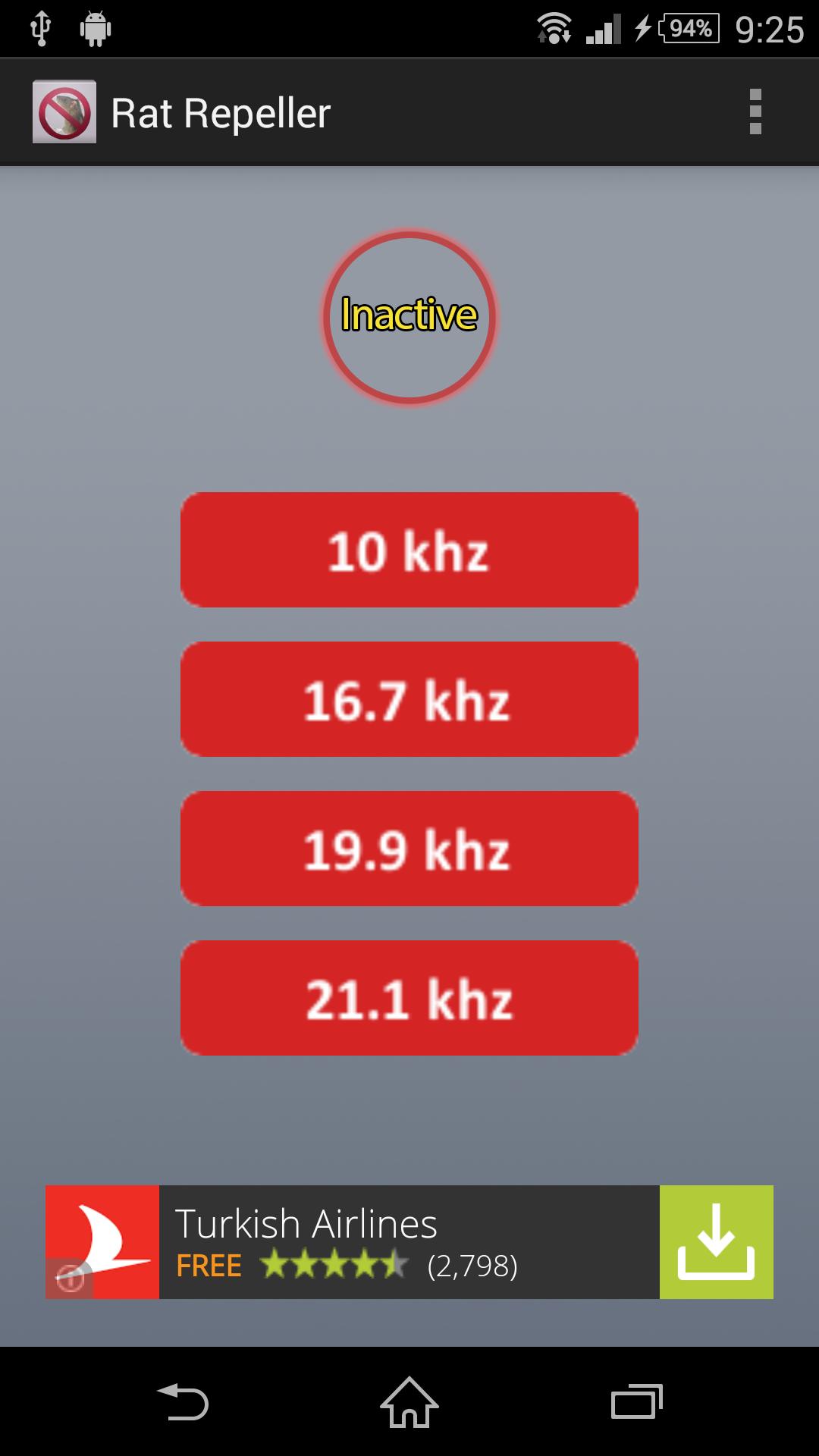
Task: Download the Turkish Airlines app from ad
Action: 716,1242
